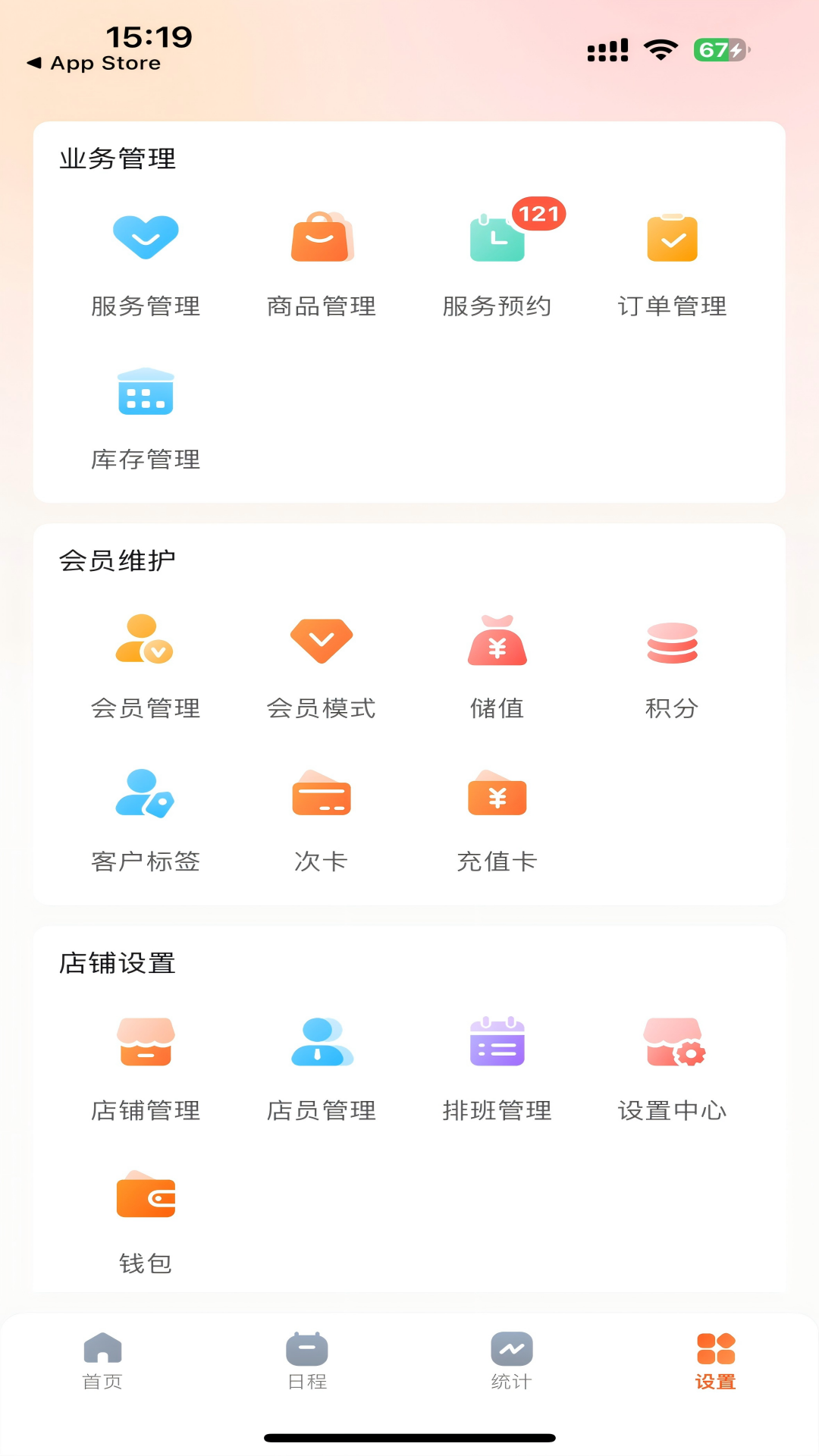Open 服务管理 in business management
The width and height of the screenshot is (819, 1456).
point(146,262)
